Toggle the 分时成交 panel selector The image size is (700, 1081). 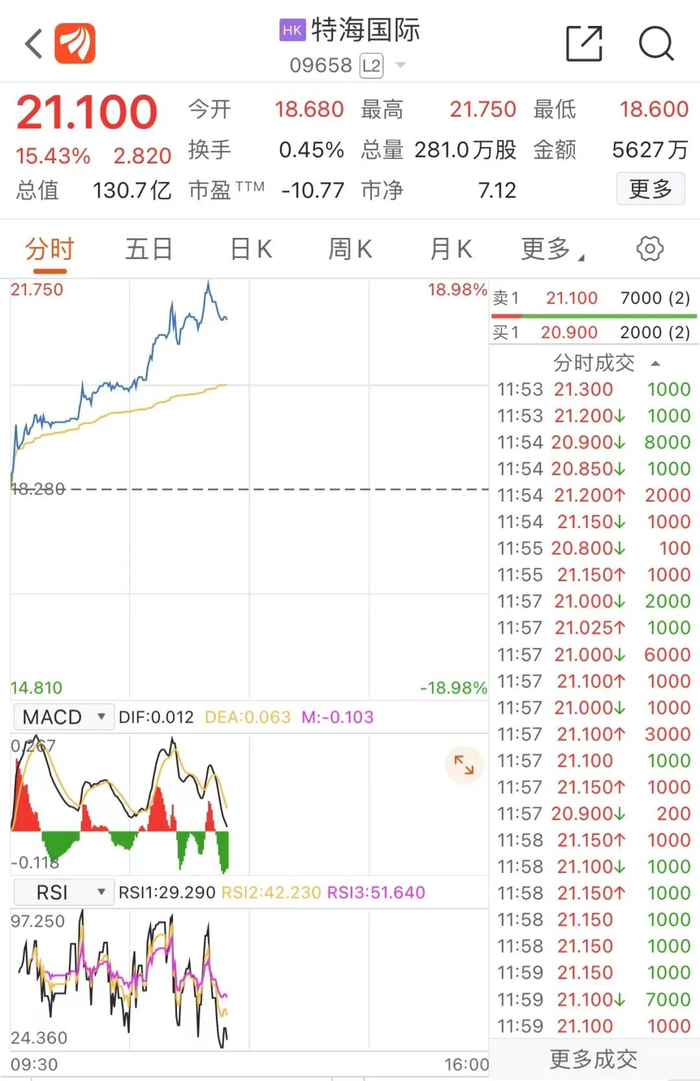(606, 363)
